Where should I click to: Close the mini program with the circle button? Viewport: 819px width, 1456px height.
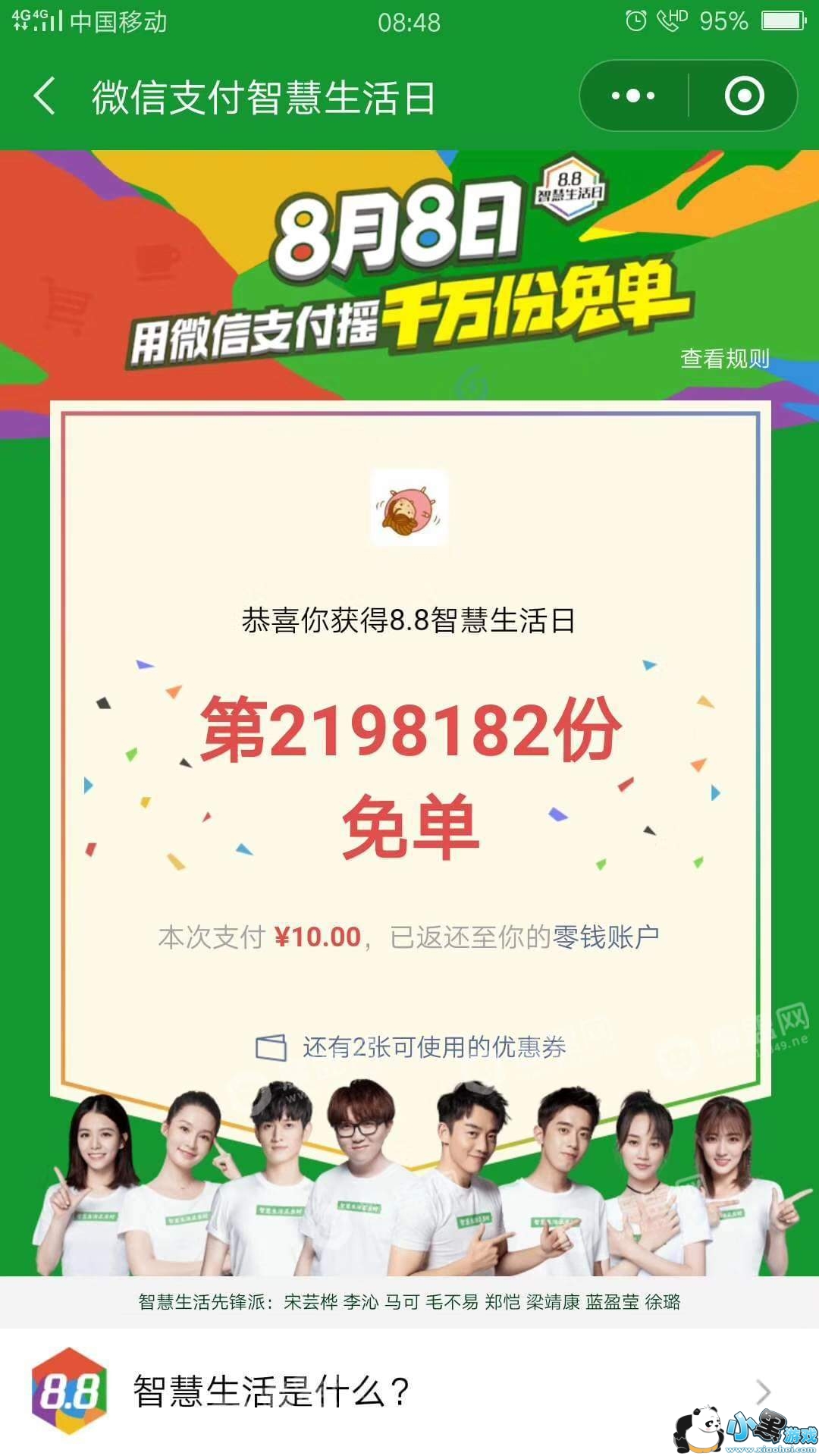tap(744, 96)
